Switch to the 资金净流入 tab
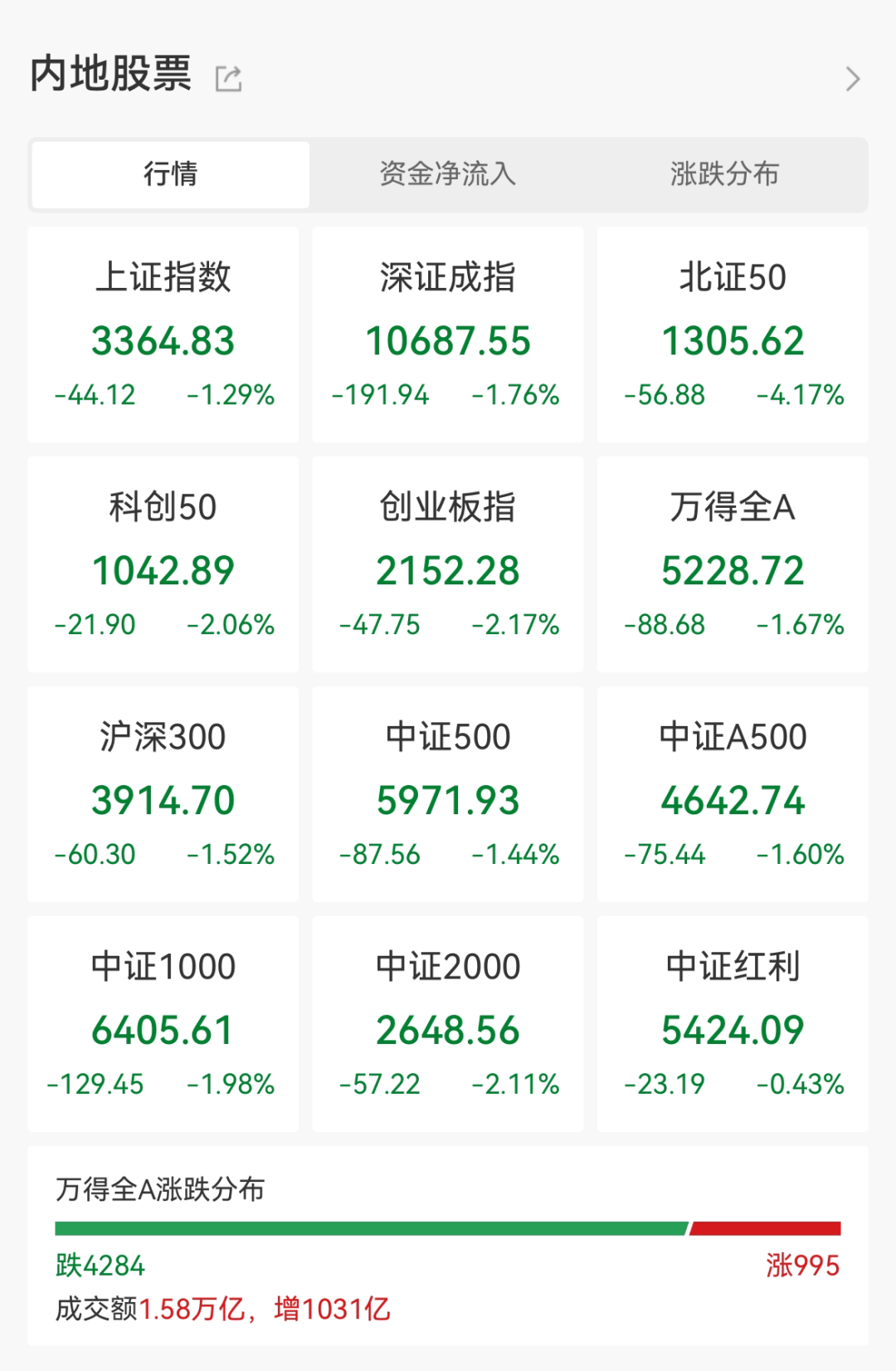Image resolution: width=896 pixels, height=1371 pixels. click(x=448, y=174)
